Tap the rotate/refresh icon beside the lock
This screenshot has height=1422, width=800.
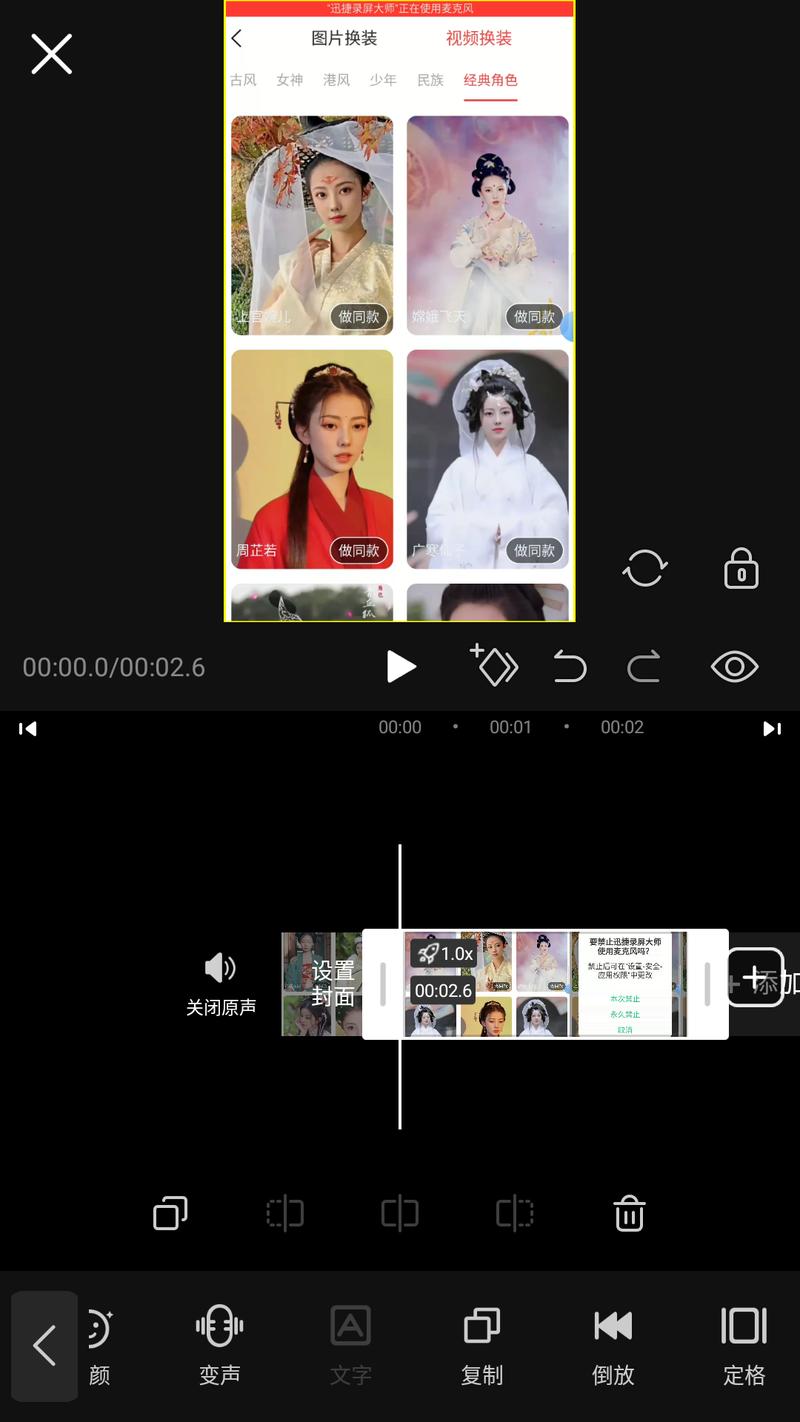(645, 568)
